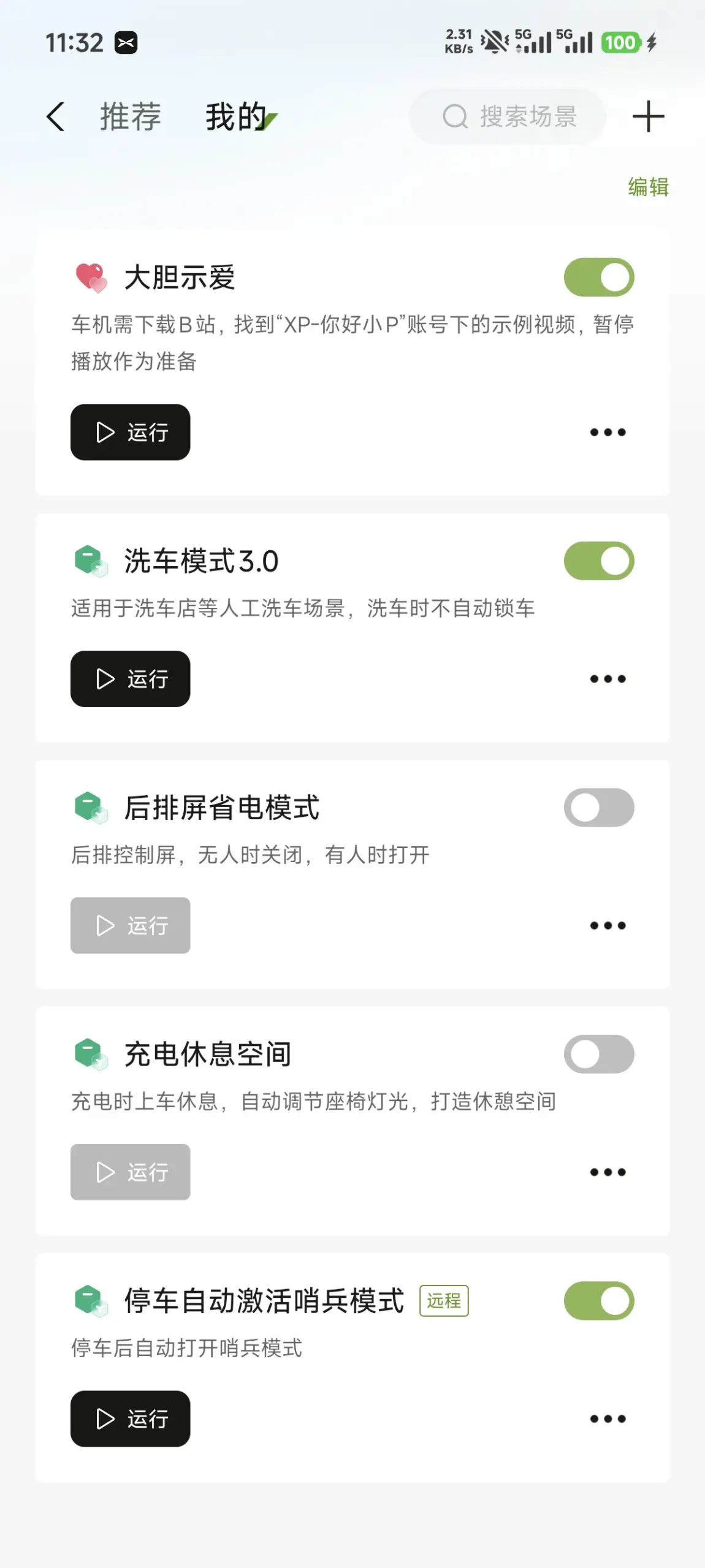The width and height of the screenshot is (705, 1568).
Task: Open the three-dot menu for 洗车模式3.0
Action: [x=608, y=679]
